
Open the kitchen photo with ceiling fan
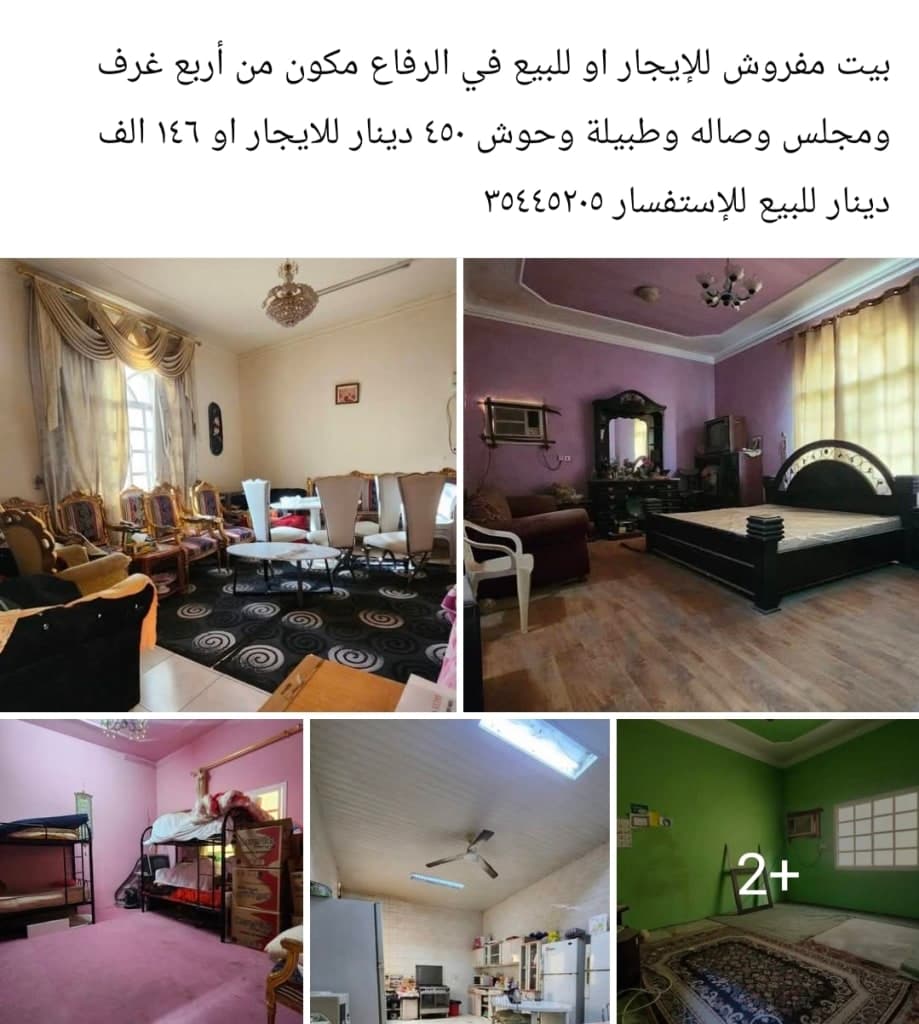pos(459,870)
